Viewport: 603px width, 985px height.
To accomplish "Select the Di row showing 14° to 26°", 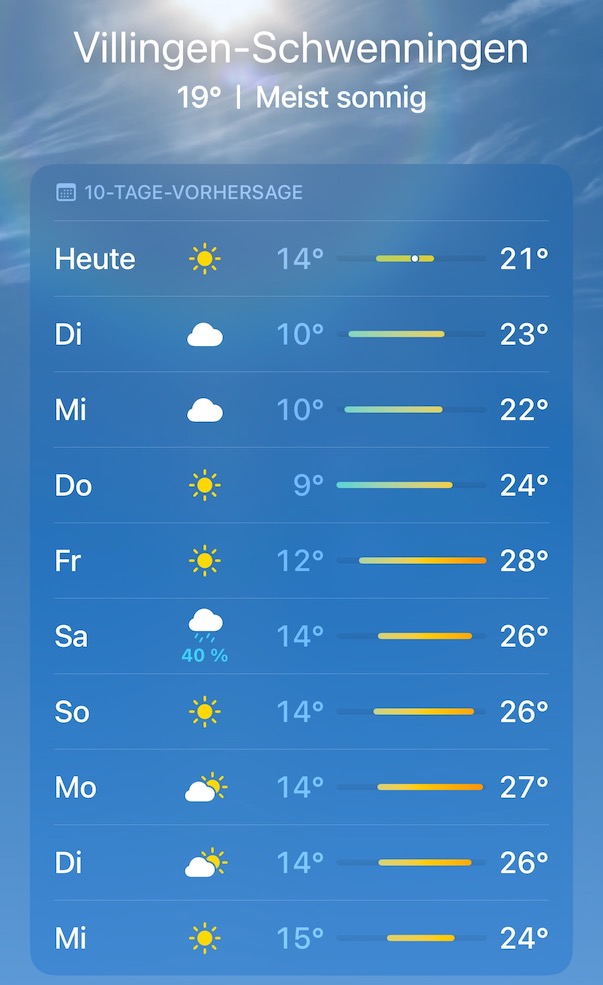I will (302, 863).
